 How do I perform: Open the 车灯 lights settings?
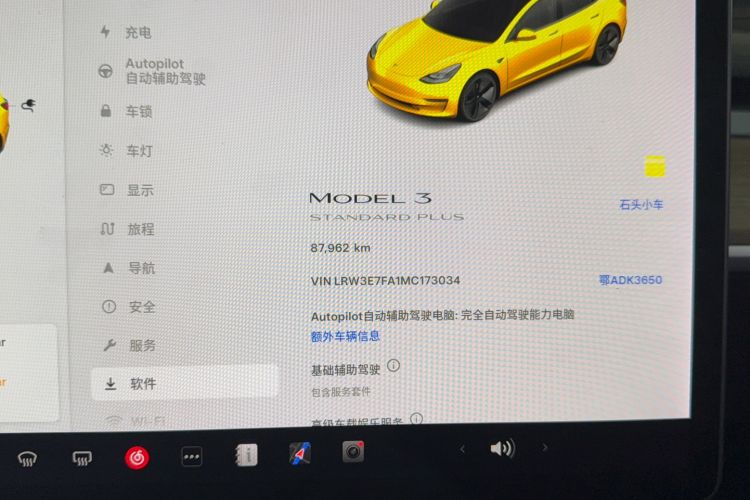139,151
